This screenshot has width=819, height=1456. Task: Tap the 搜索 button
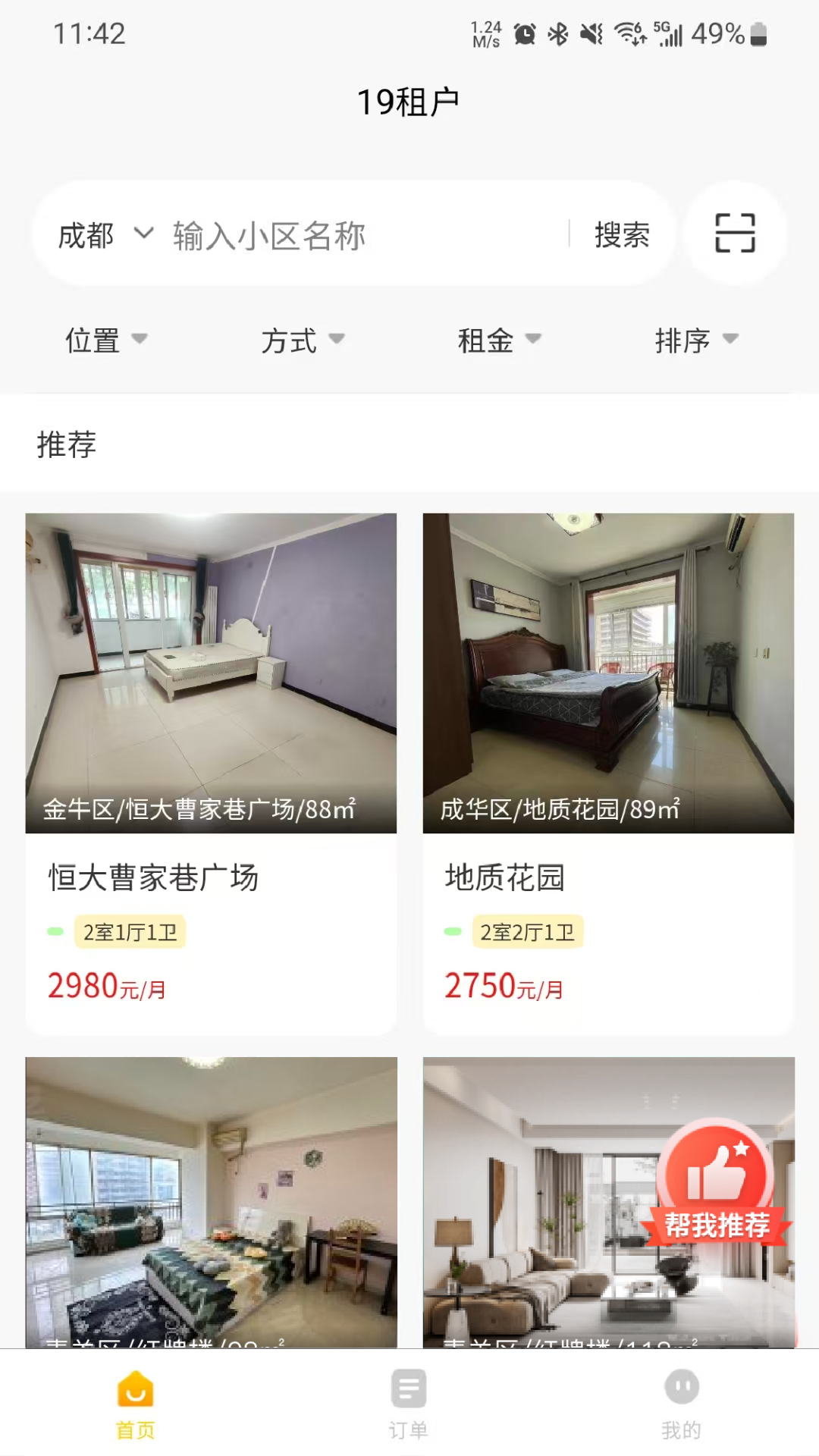point(622,235)
